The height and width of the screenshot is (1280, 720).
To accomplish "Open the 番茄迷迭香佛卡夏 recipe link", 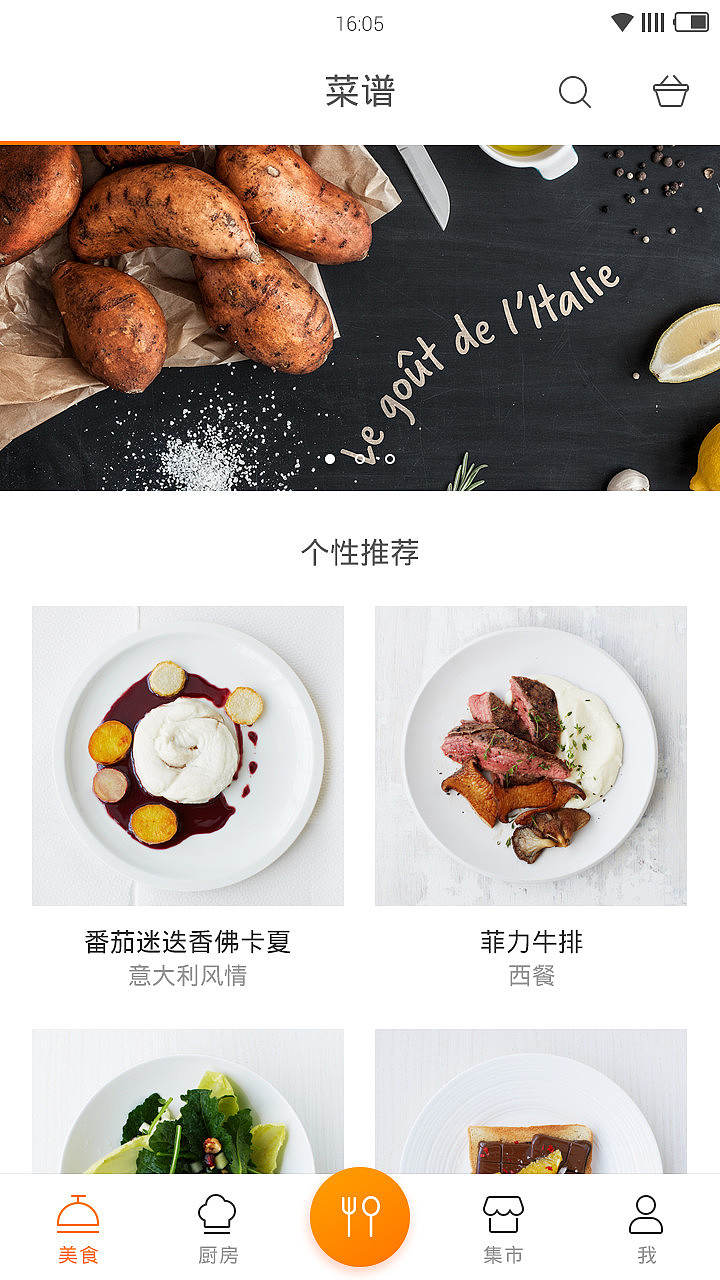I will click(187, 941).
